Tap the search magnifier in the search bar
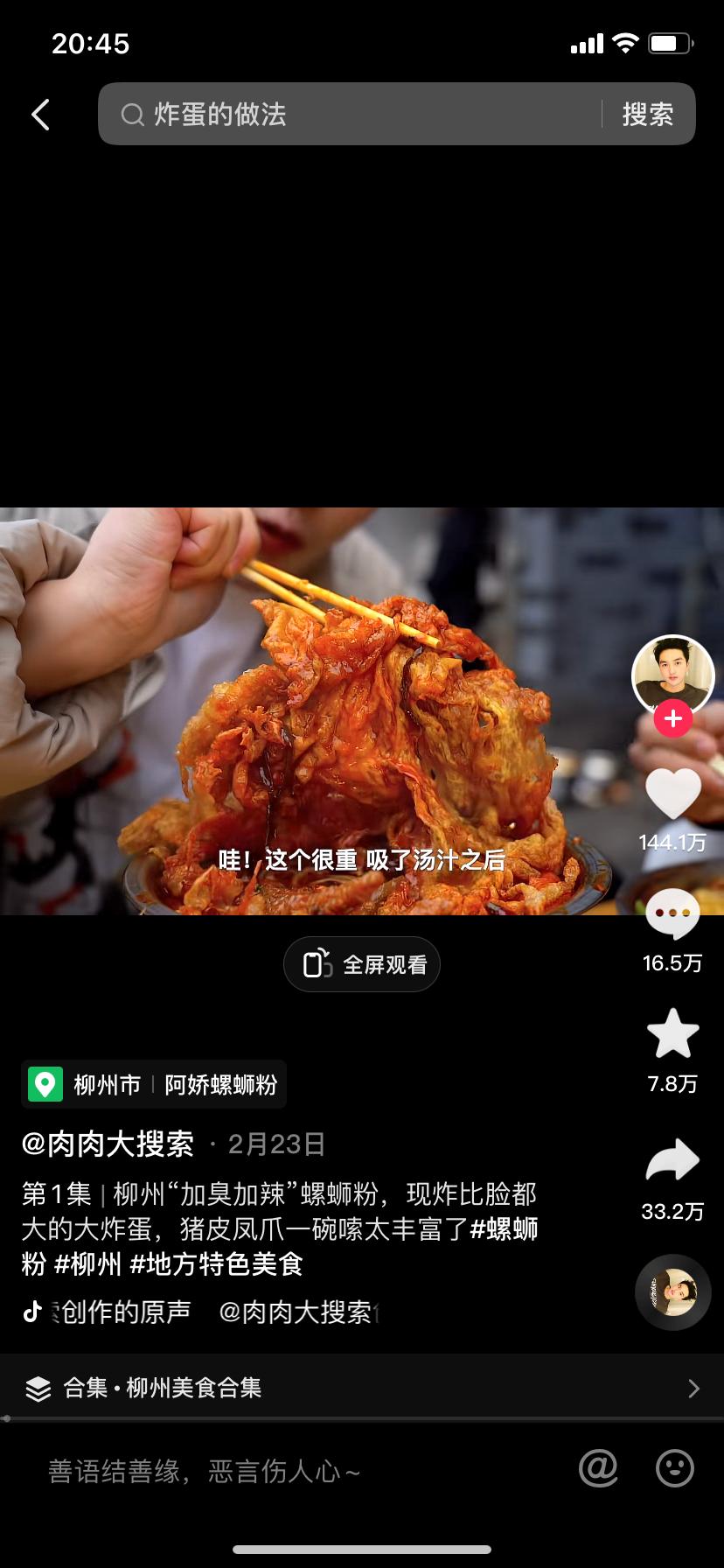This screenshot has width=724, height=1568. tap(131, 115)
